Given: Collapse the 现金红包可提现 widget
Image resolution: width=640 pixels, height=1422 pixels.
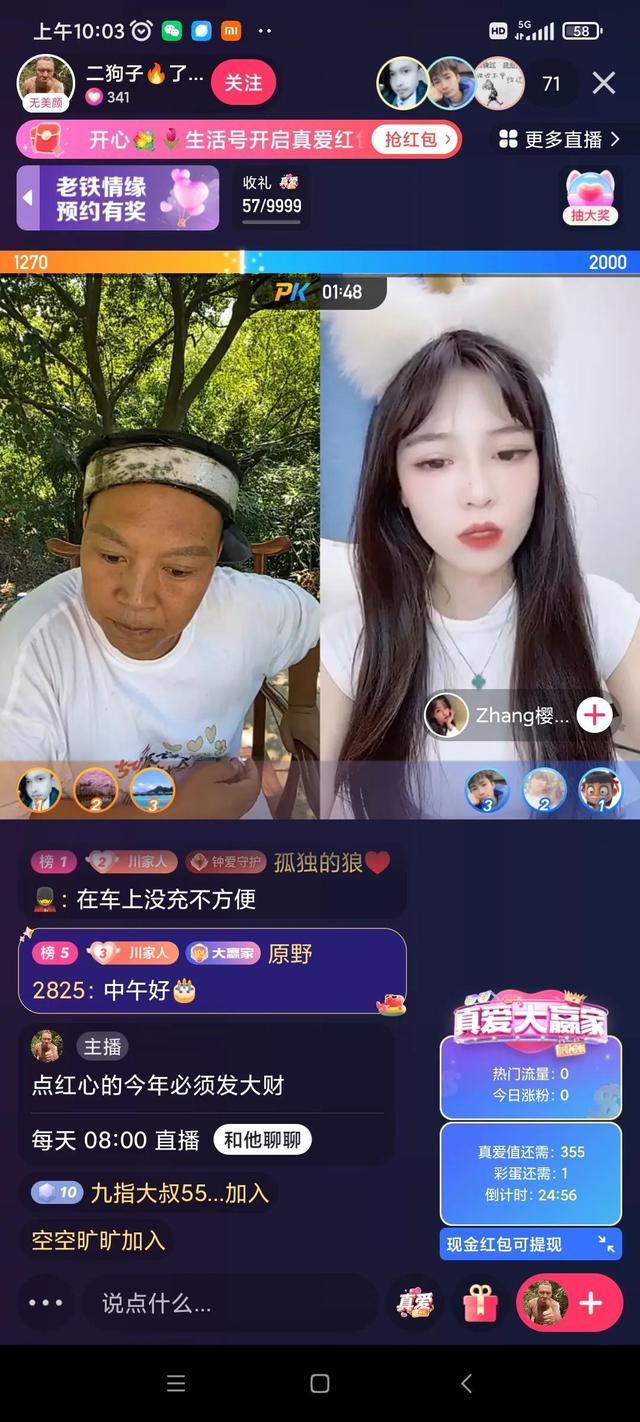Looking at the screenshot, I should [x=606, y=1244].
